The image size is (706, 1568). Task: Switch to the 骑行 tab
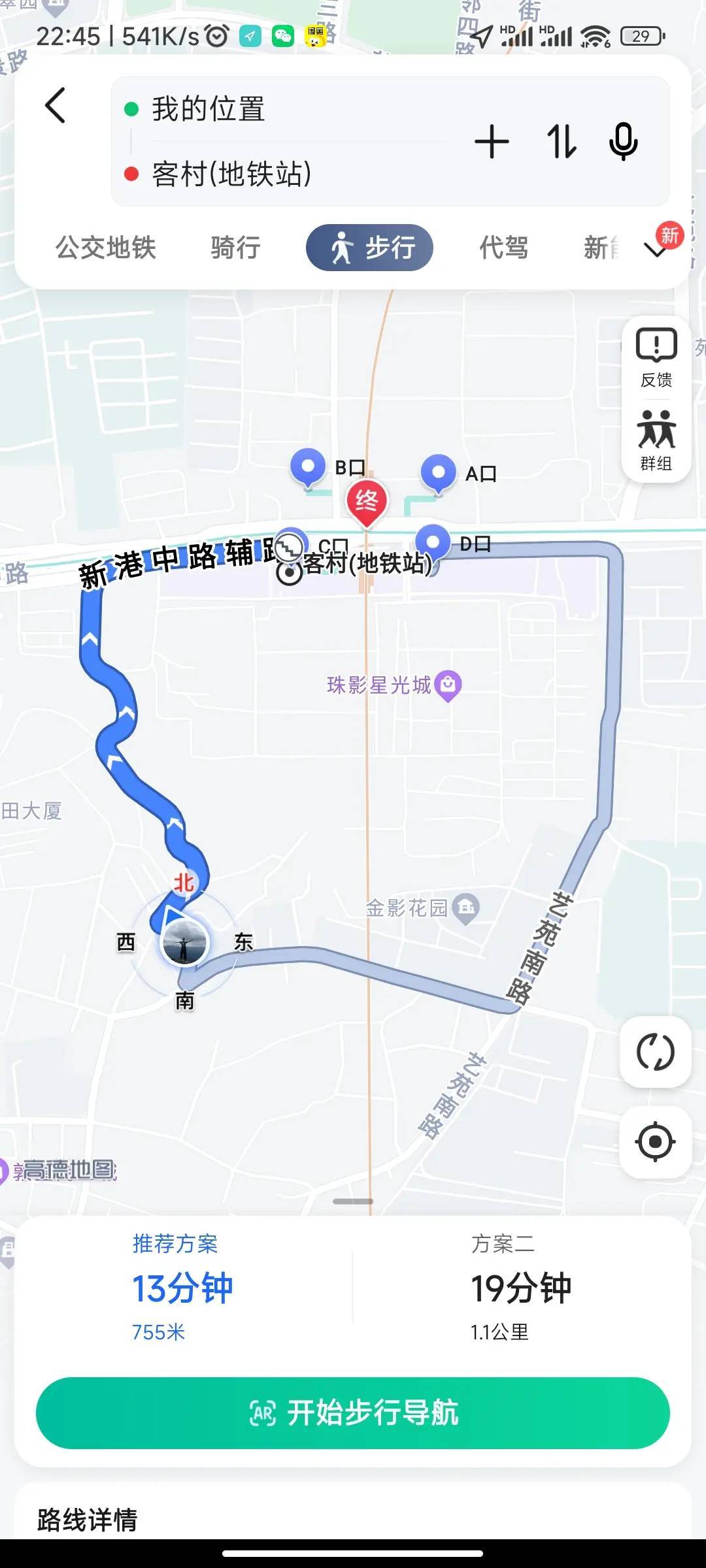tap(235, 248)
